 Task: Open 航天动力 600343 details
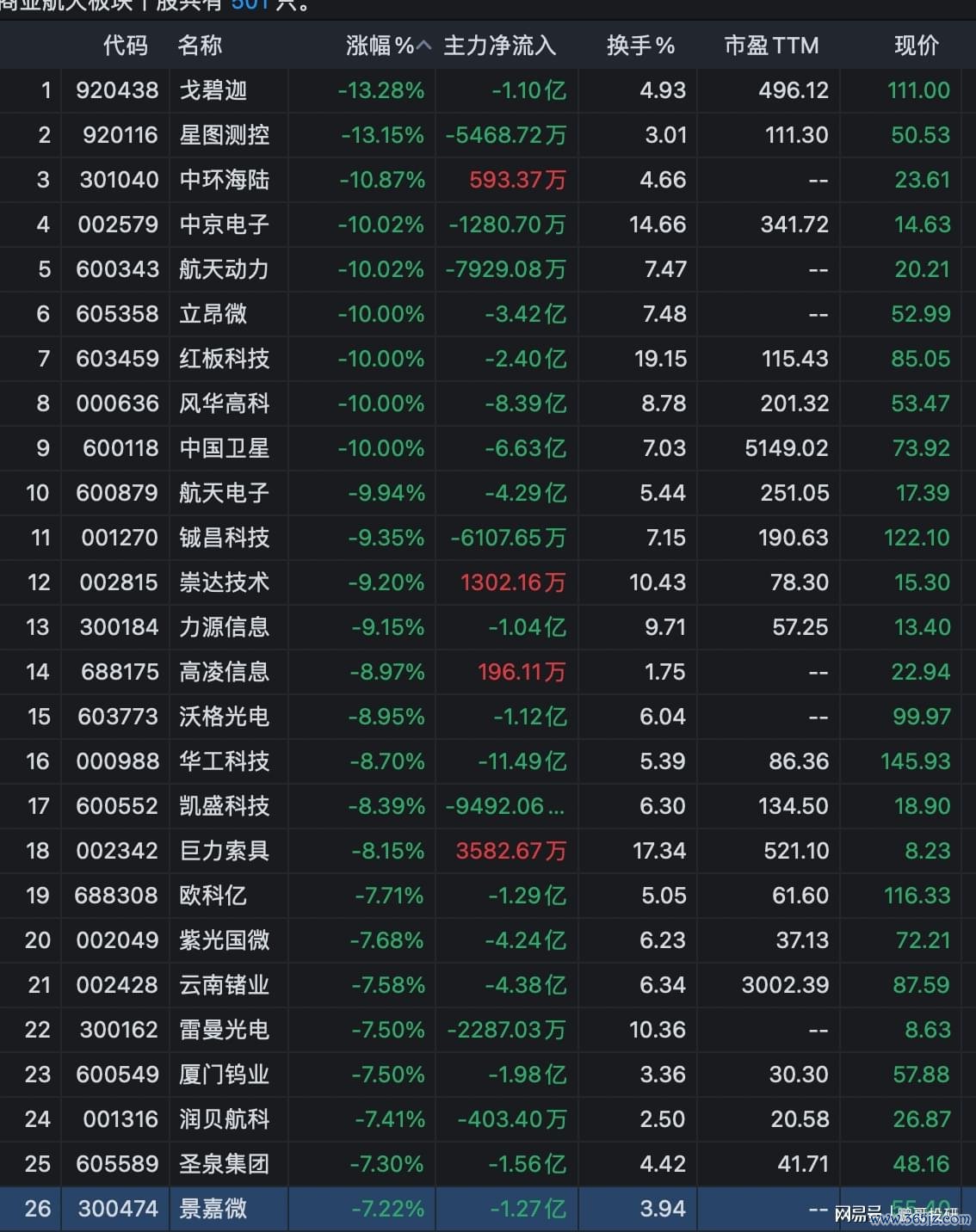[x=488, y=269]
